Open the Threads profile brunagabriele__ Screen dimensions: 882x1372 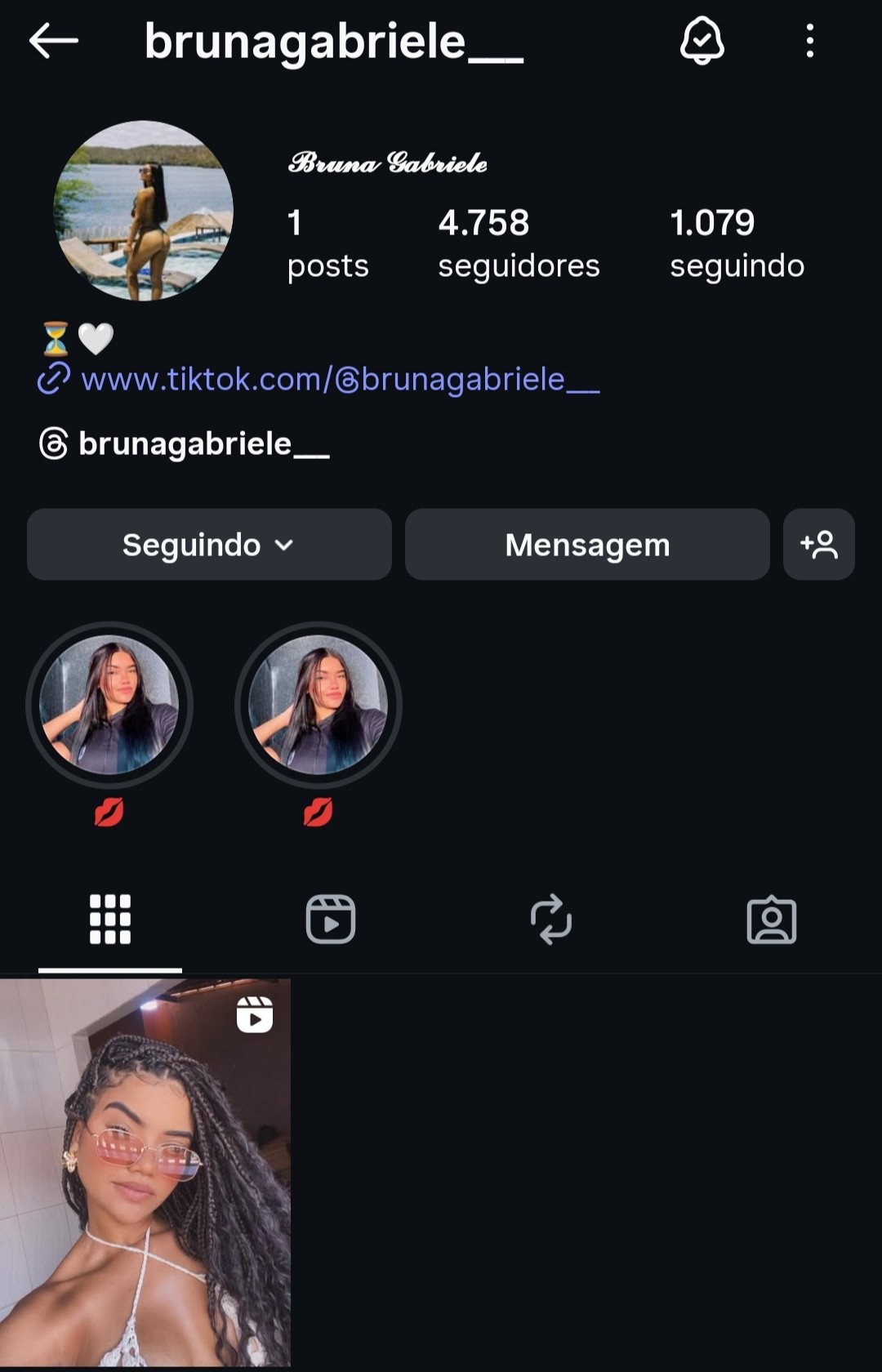click(x=185, y=444)
